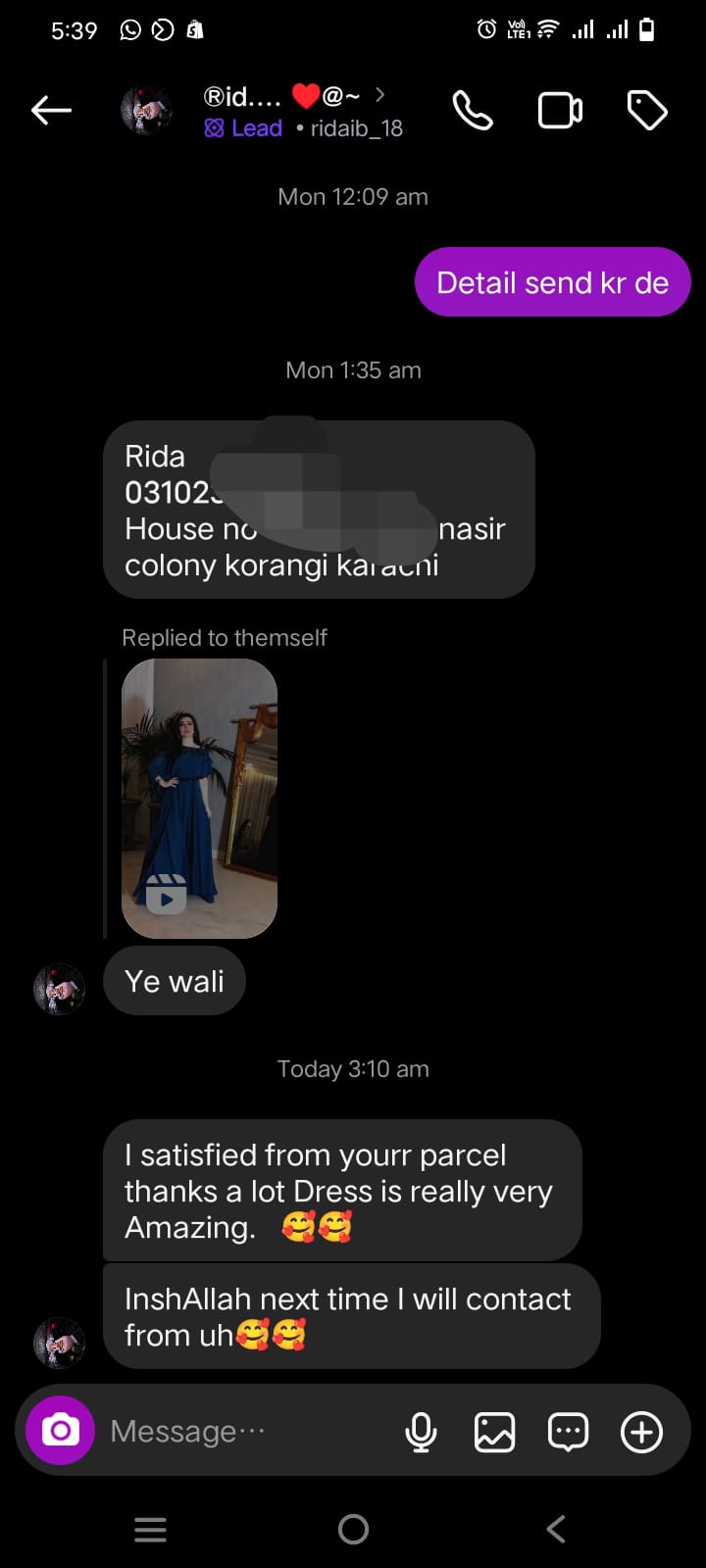Go back to the chat list
The image size is (706, 1568).
pos(51,111)
